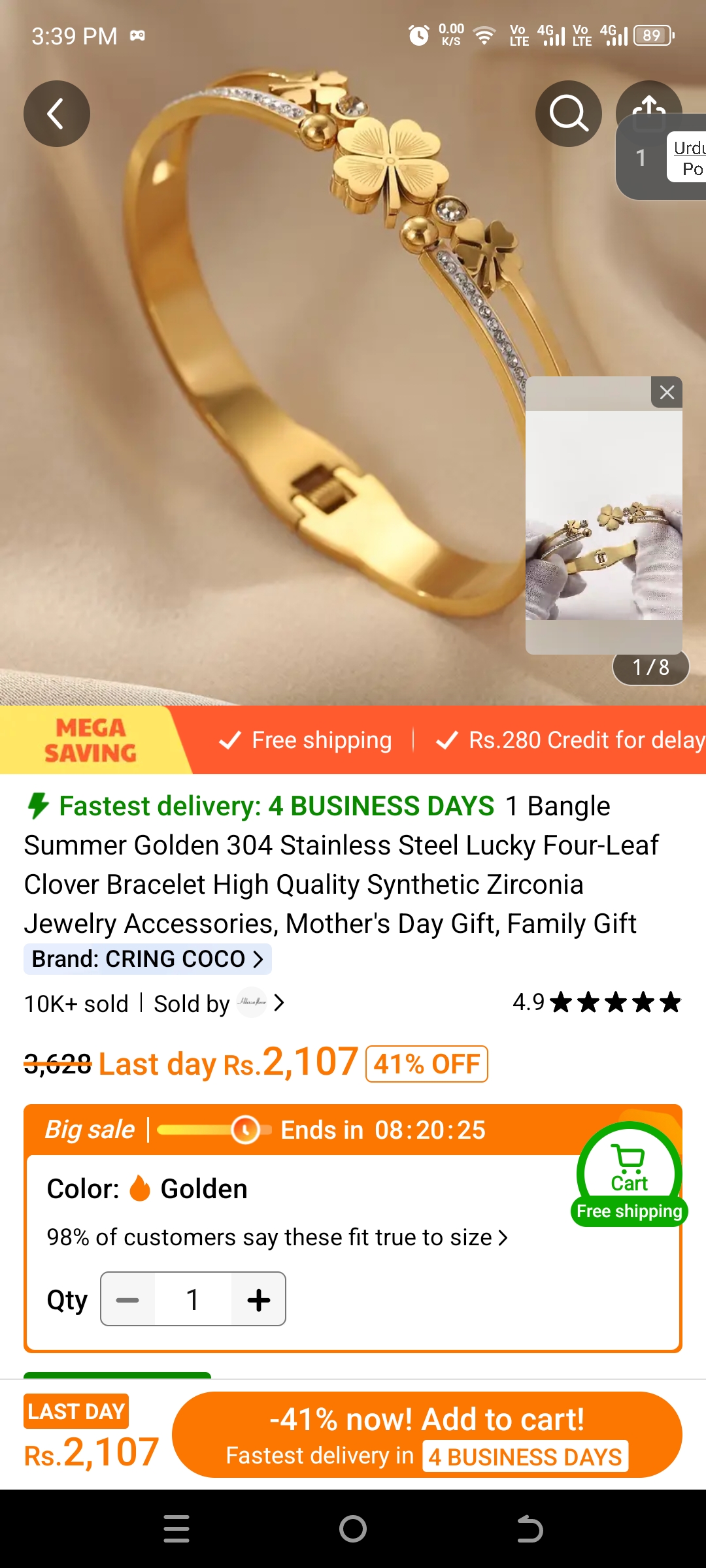706x1568 pixels.
Task: Open the CRING COCO brand page
Action: click(x=148, y=959)
